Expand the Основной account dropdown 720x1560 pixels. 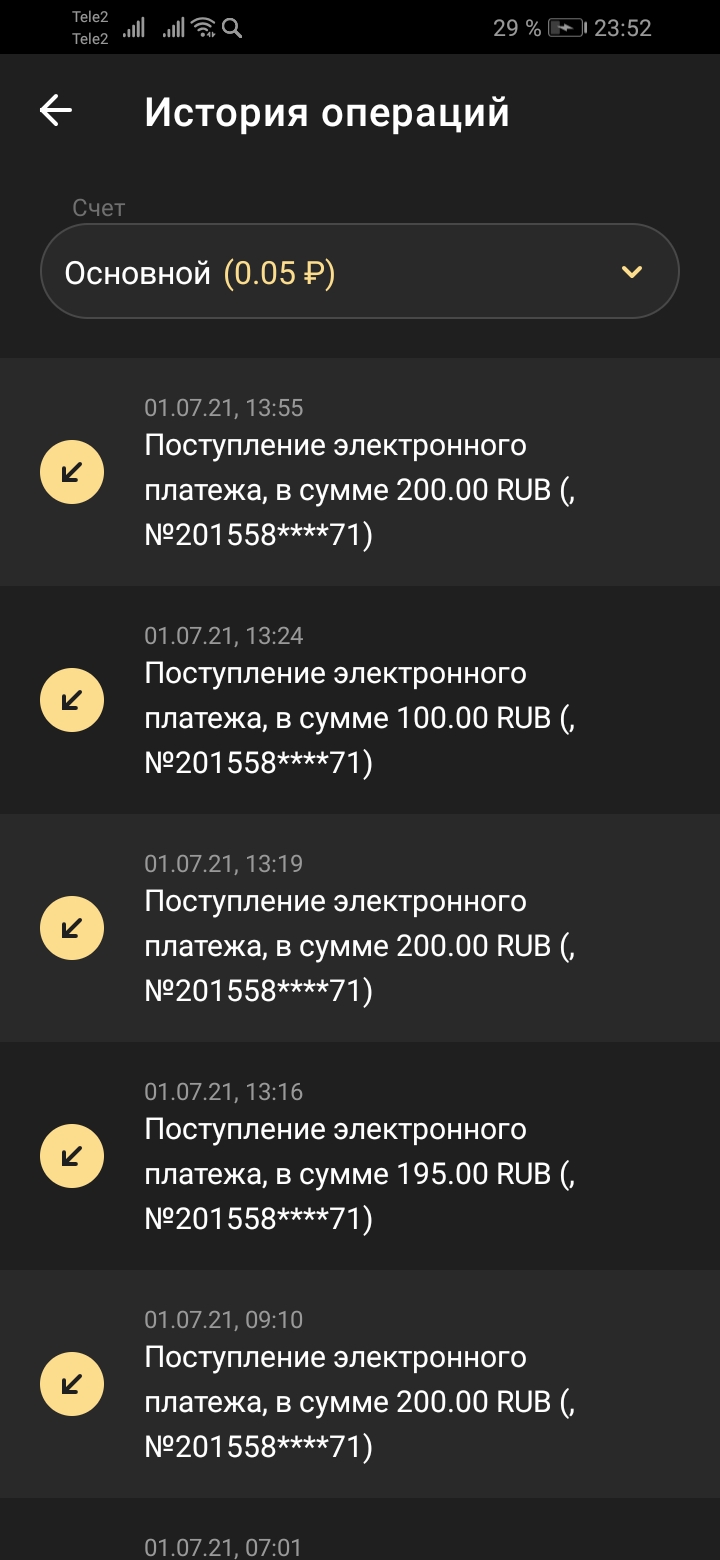(x=360, y=272)
